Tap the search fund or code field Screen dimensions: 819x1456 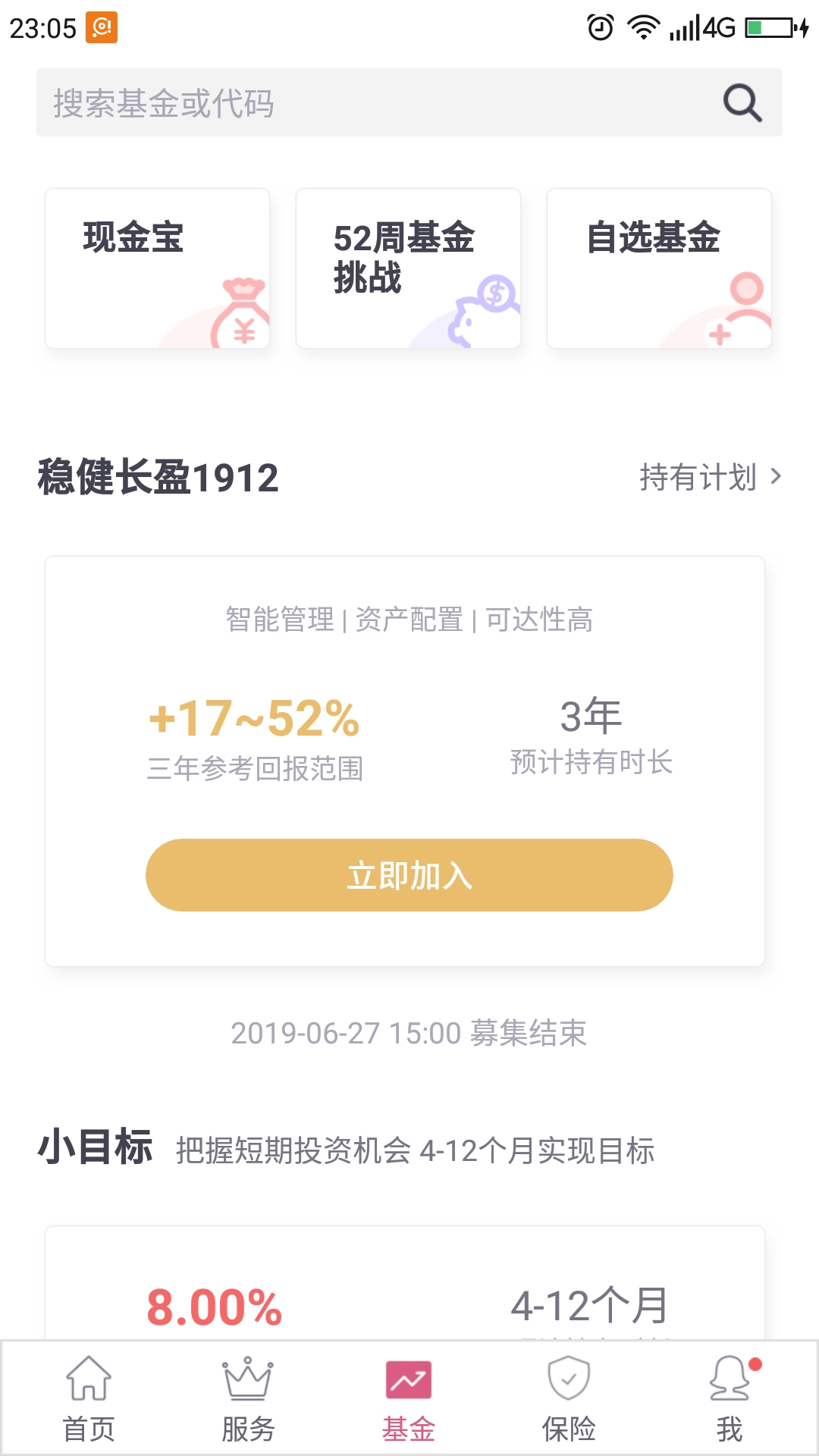point(409,102)
